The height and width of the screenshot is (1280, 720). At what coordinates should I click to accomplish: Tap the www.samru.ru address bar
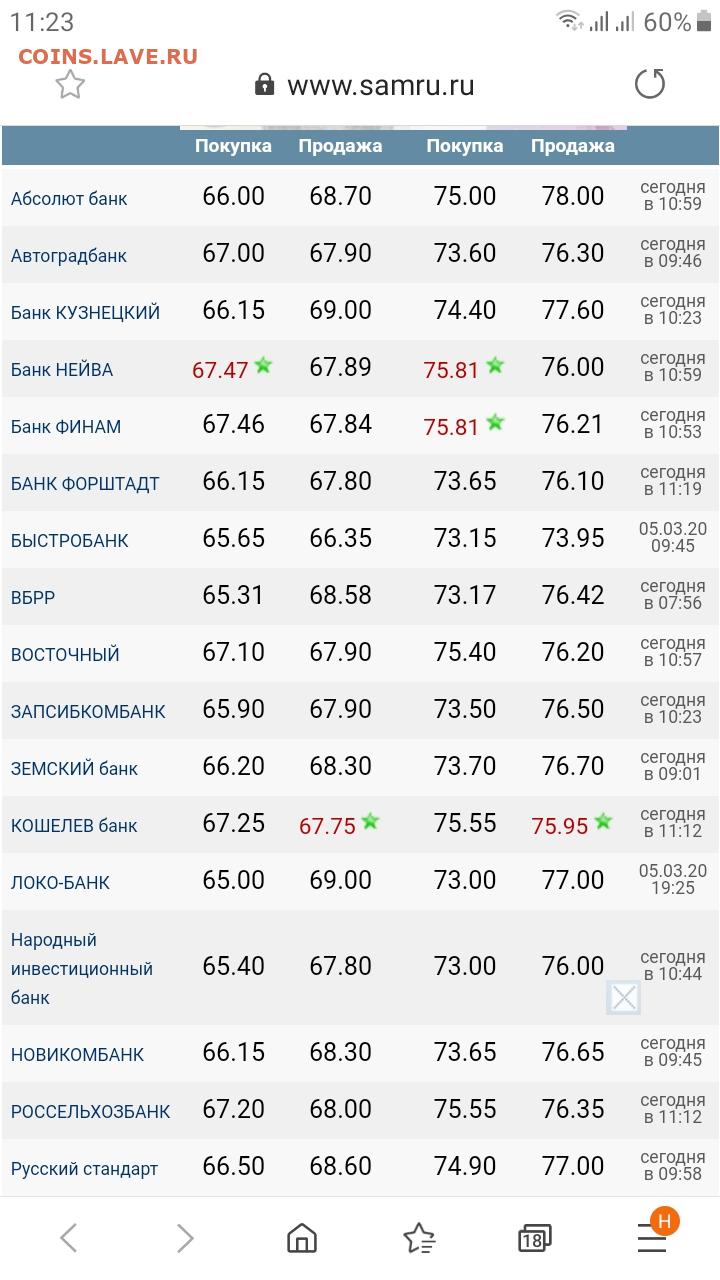click(365, 85)
